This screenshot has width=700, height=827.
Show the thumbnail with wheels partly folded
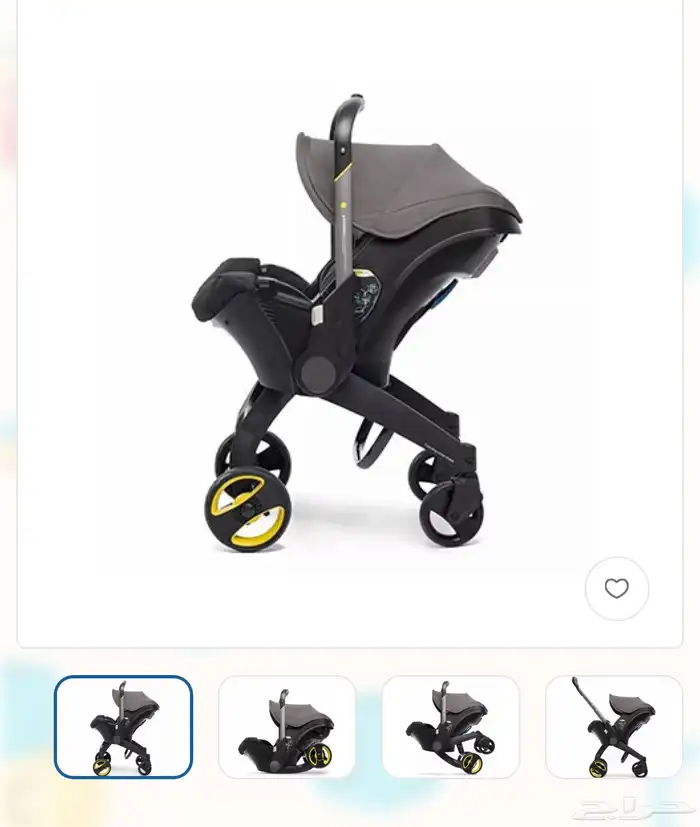(451, 727)
